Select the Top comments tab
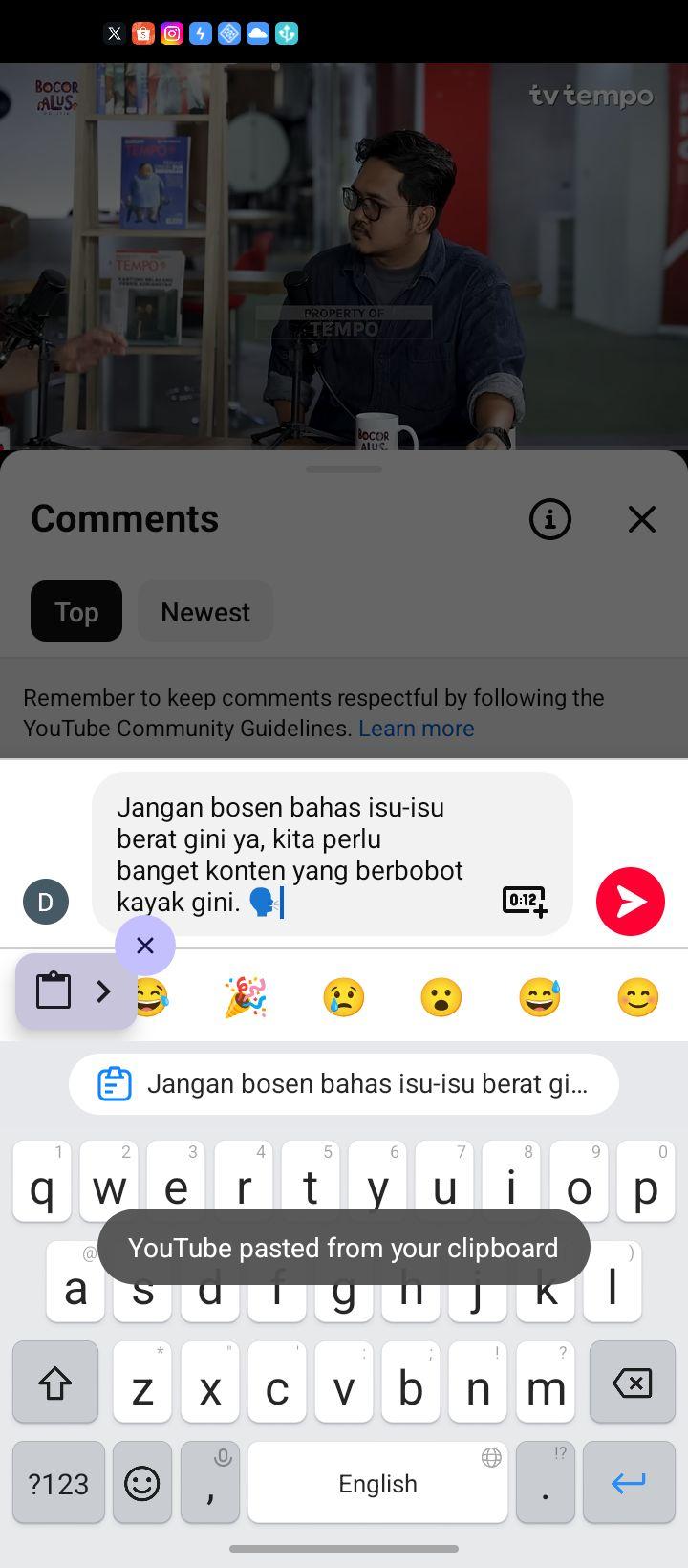This screenshot has height=1568, width=688. 76,612
